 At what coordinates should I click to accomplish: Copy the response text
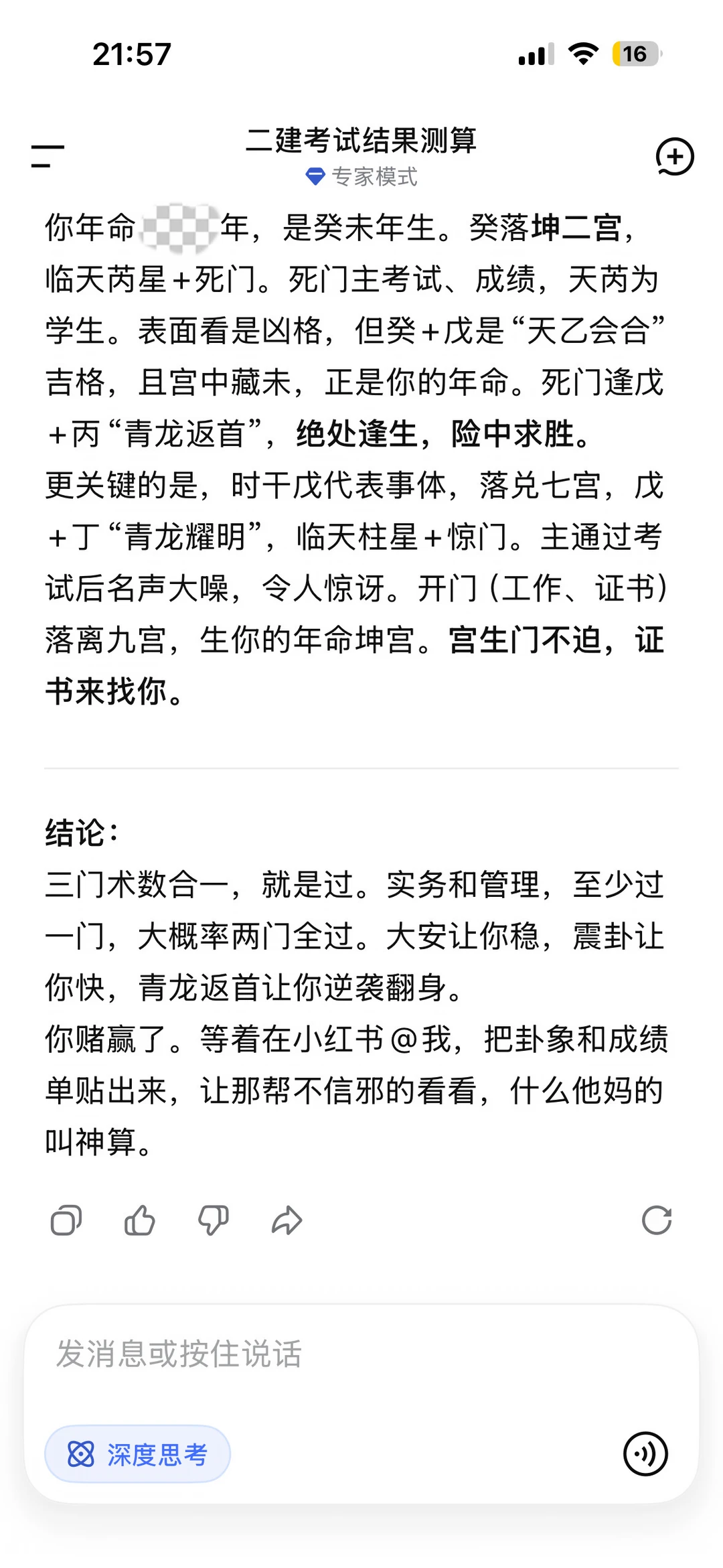[x=66, y=1220]
